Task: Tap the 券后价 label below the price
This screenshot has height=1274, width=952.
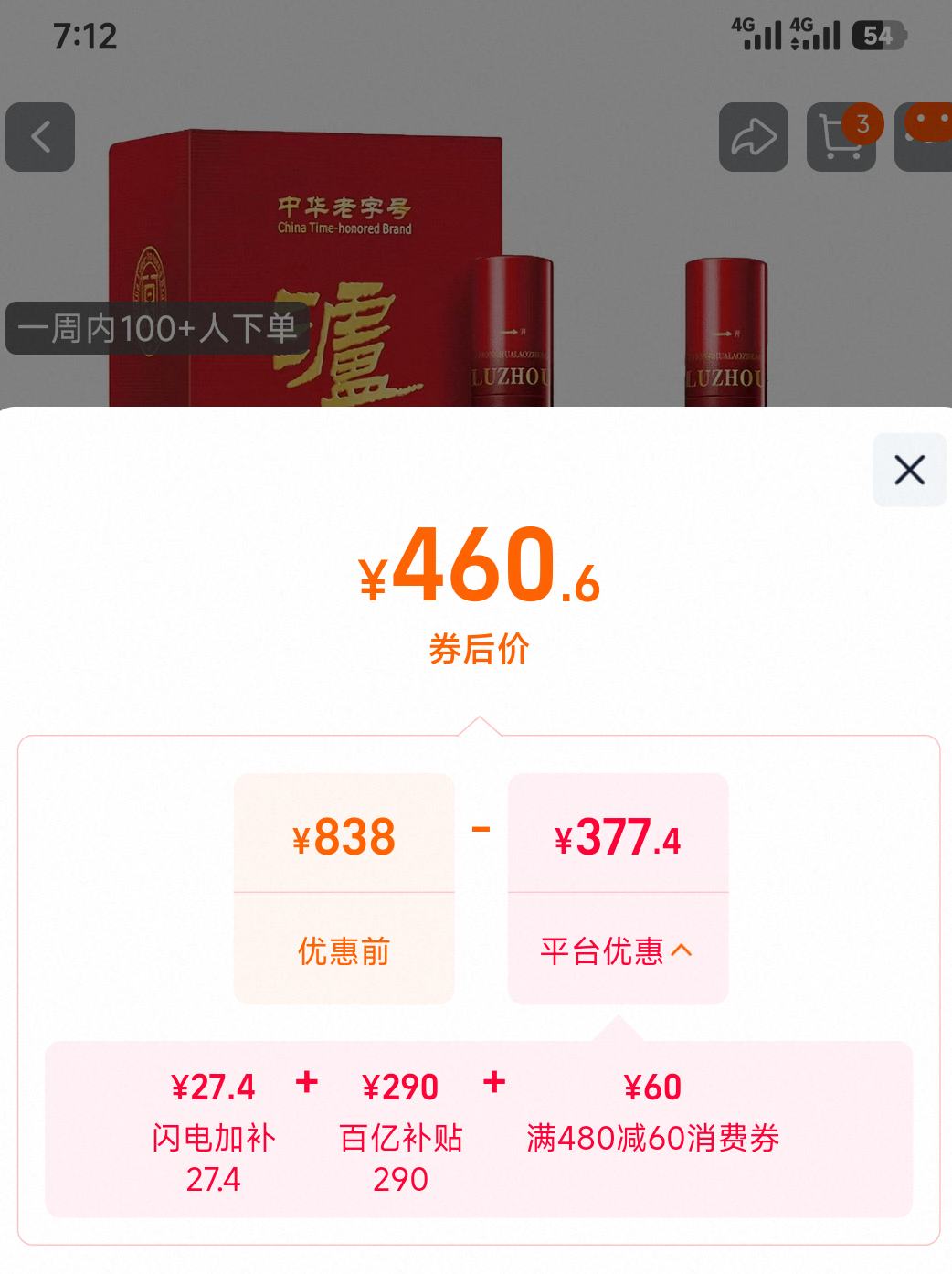Action: point(476,649)
